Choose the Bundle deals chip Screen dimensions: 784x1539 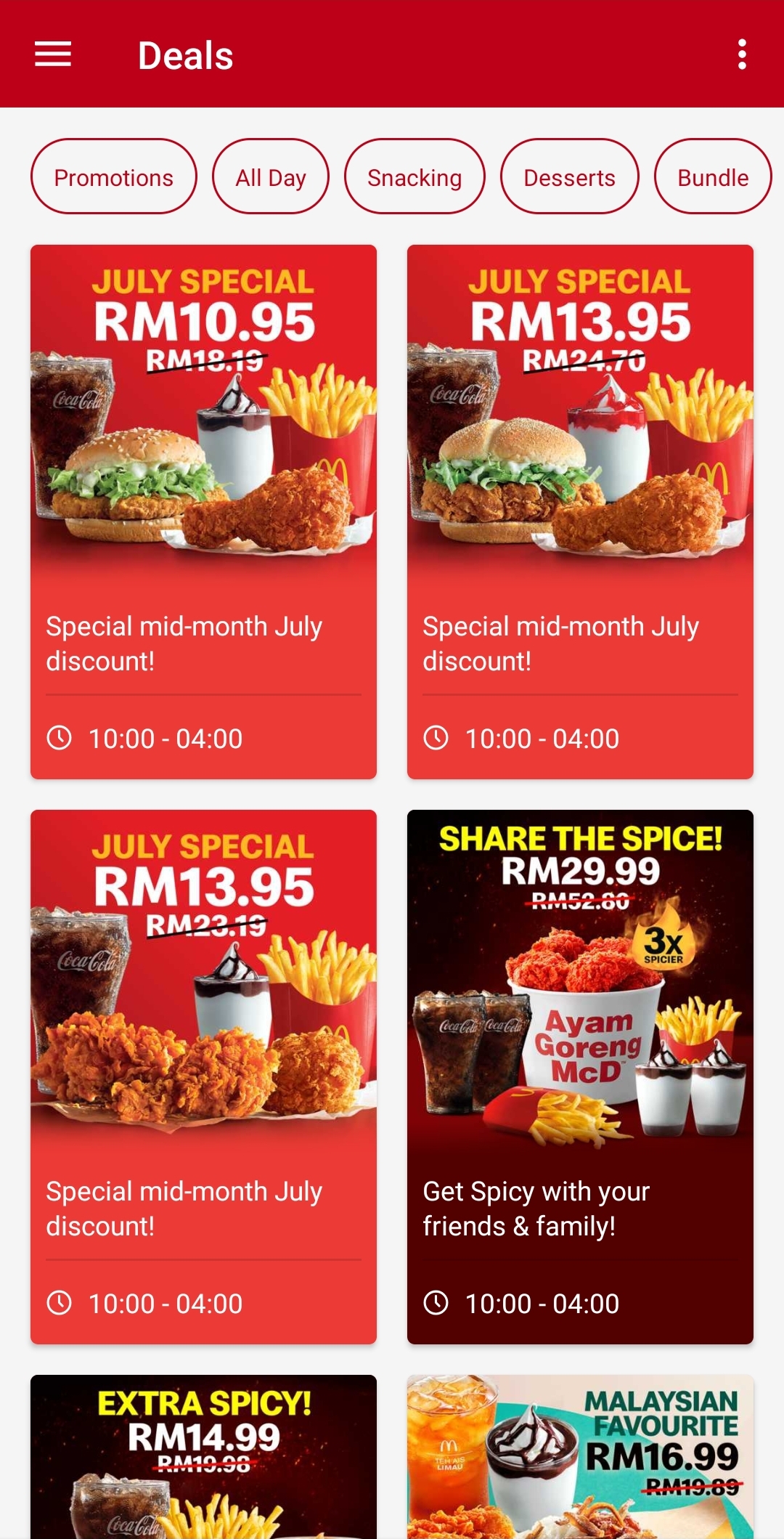[x=712, y=177]
